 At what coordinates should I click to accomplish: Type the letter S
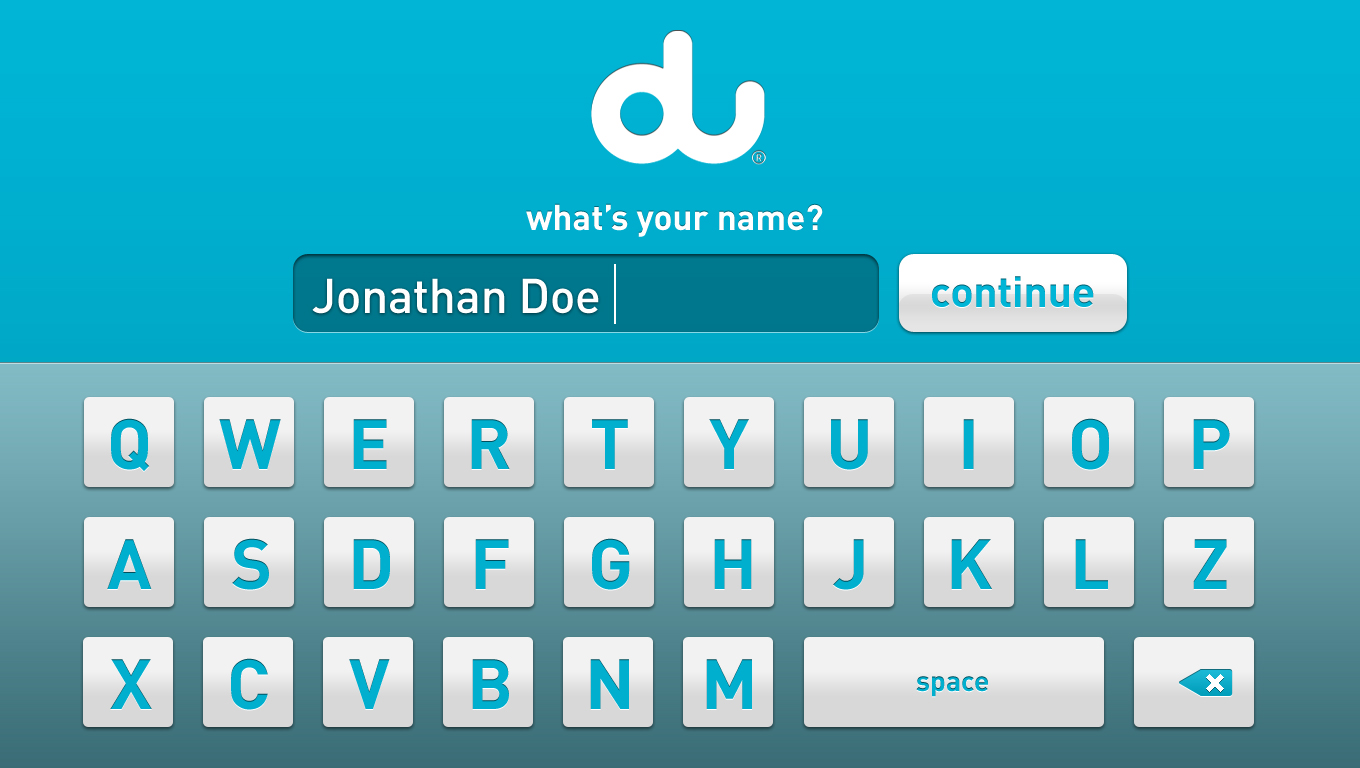pyautogui.click(x=249, y=562)
